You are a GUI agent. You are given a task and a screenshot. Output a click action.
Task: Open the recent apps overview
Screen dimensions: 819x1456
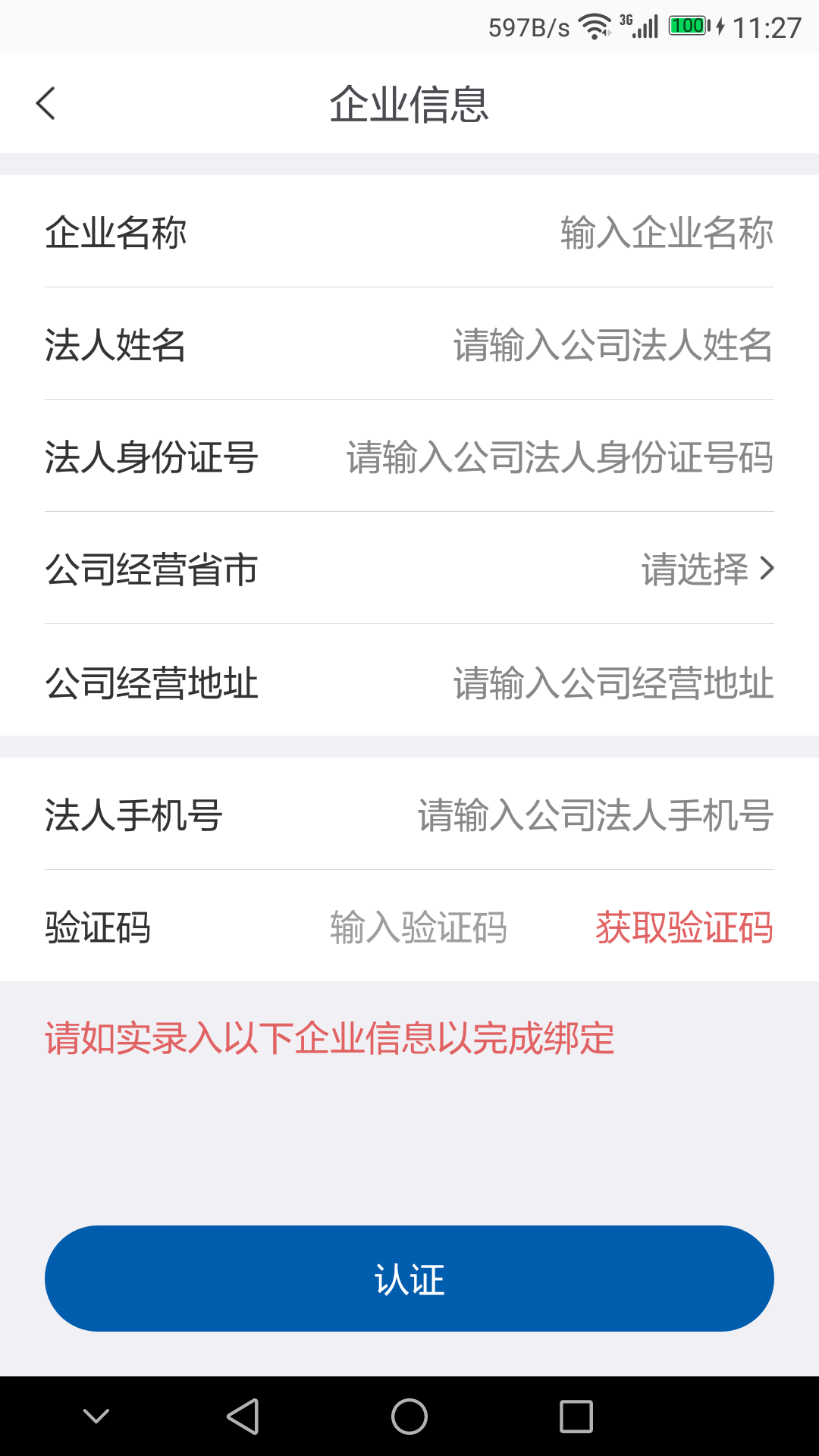576,1417
